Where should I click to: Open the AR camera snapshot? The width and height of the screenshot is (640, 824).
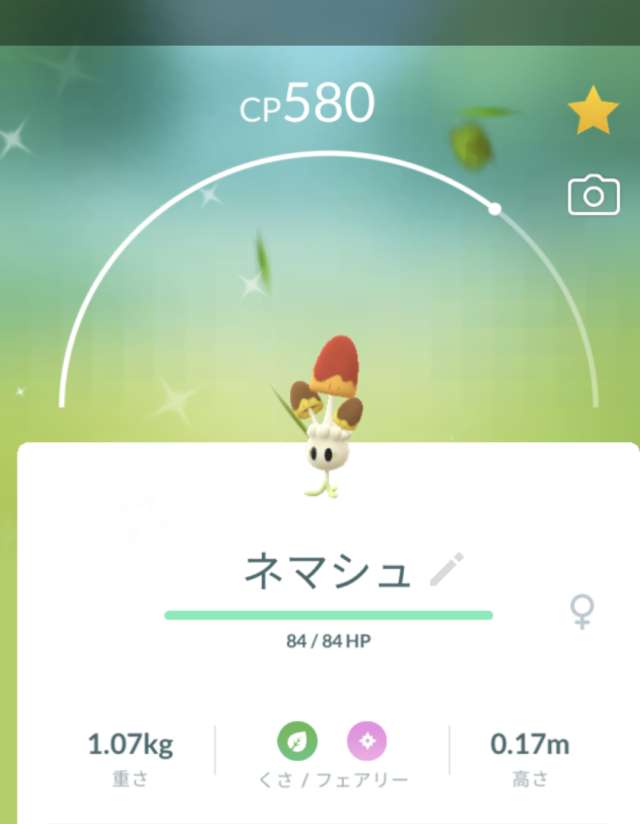593,195
